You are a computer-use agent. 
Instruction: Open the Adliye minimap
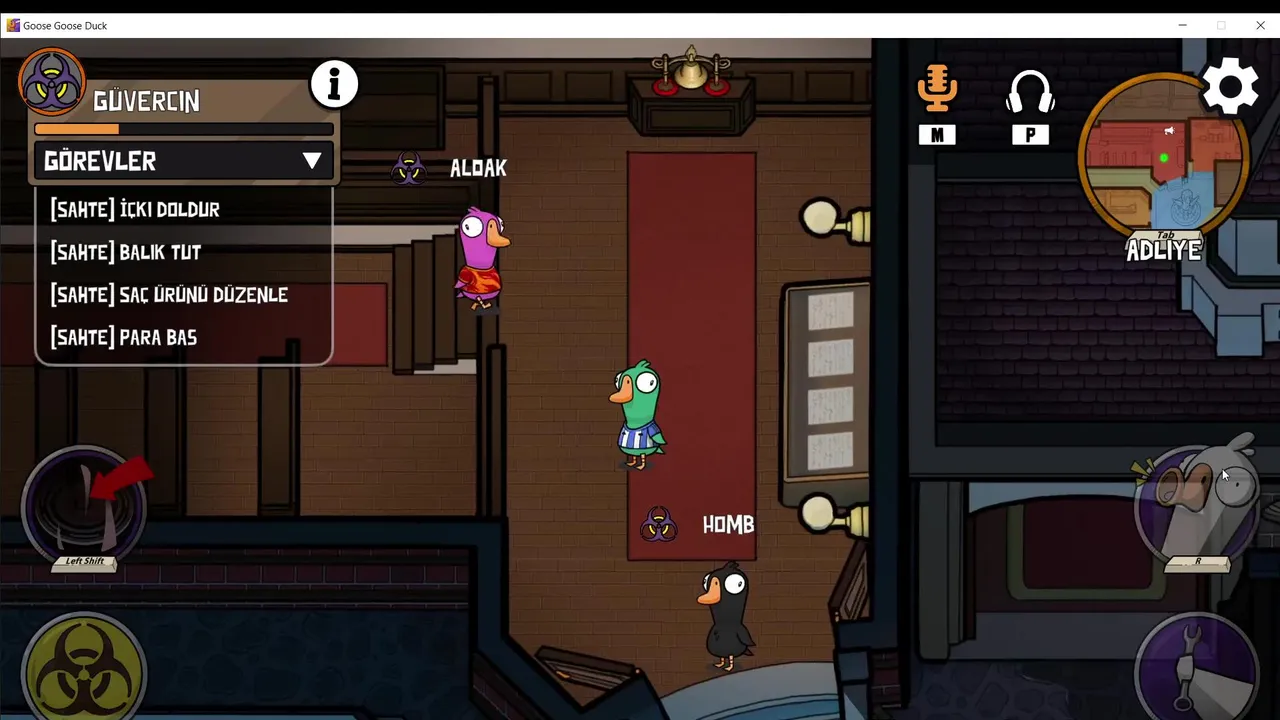pos(1163,160)
